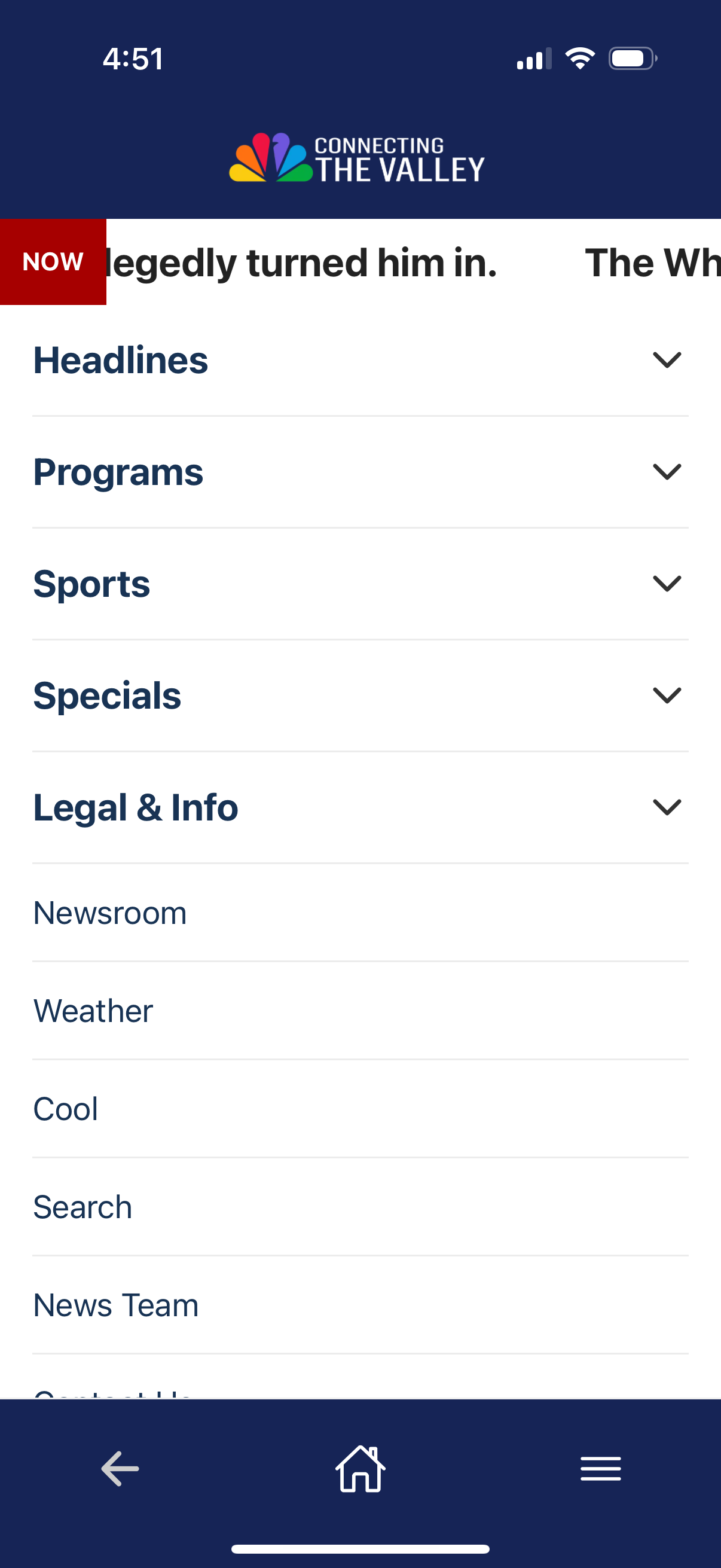Expand the Legal & Info section

pos(360,808)
